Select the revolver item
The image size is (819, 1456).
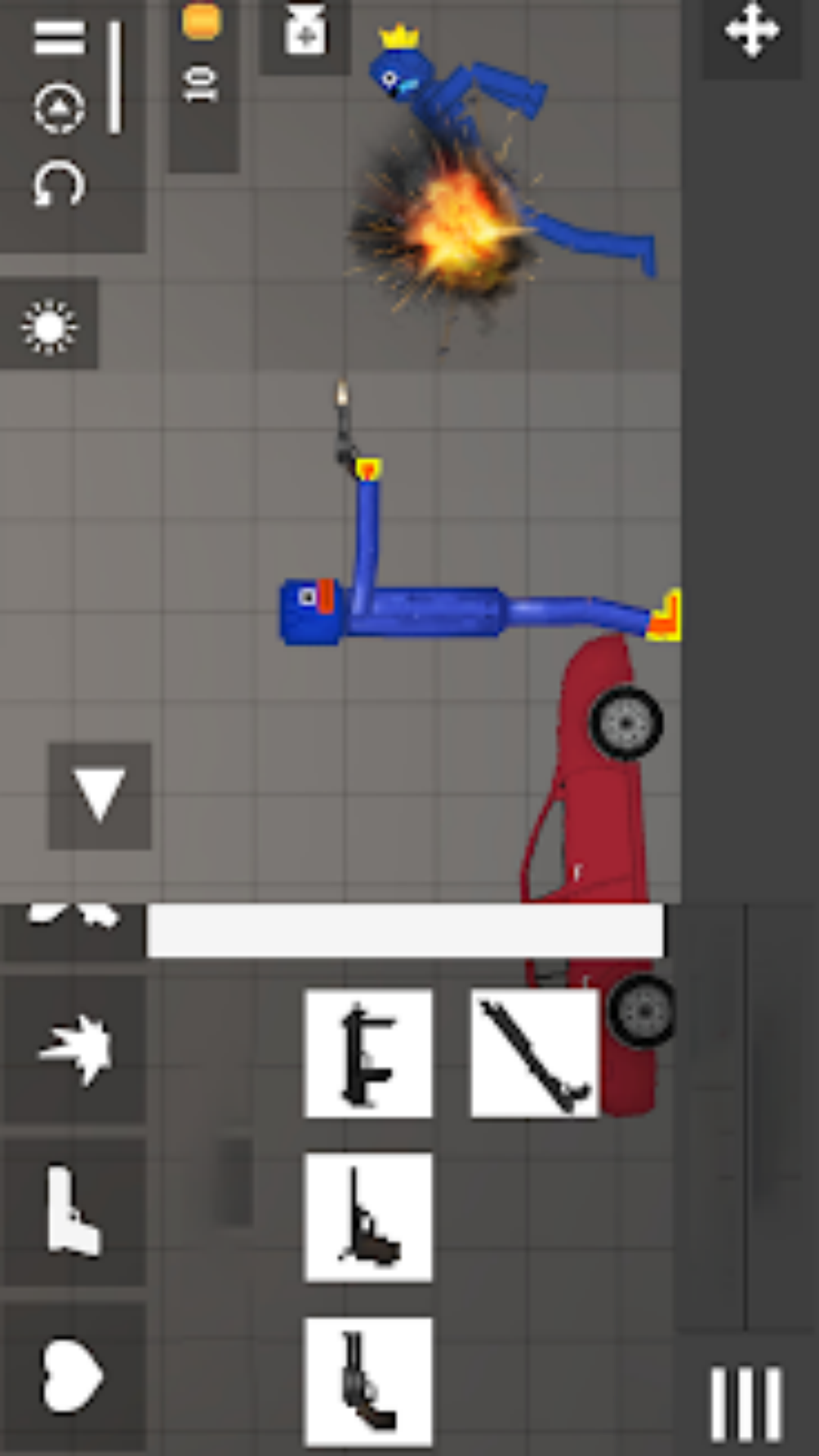point(369,1382)
